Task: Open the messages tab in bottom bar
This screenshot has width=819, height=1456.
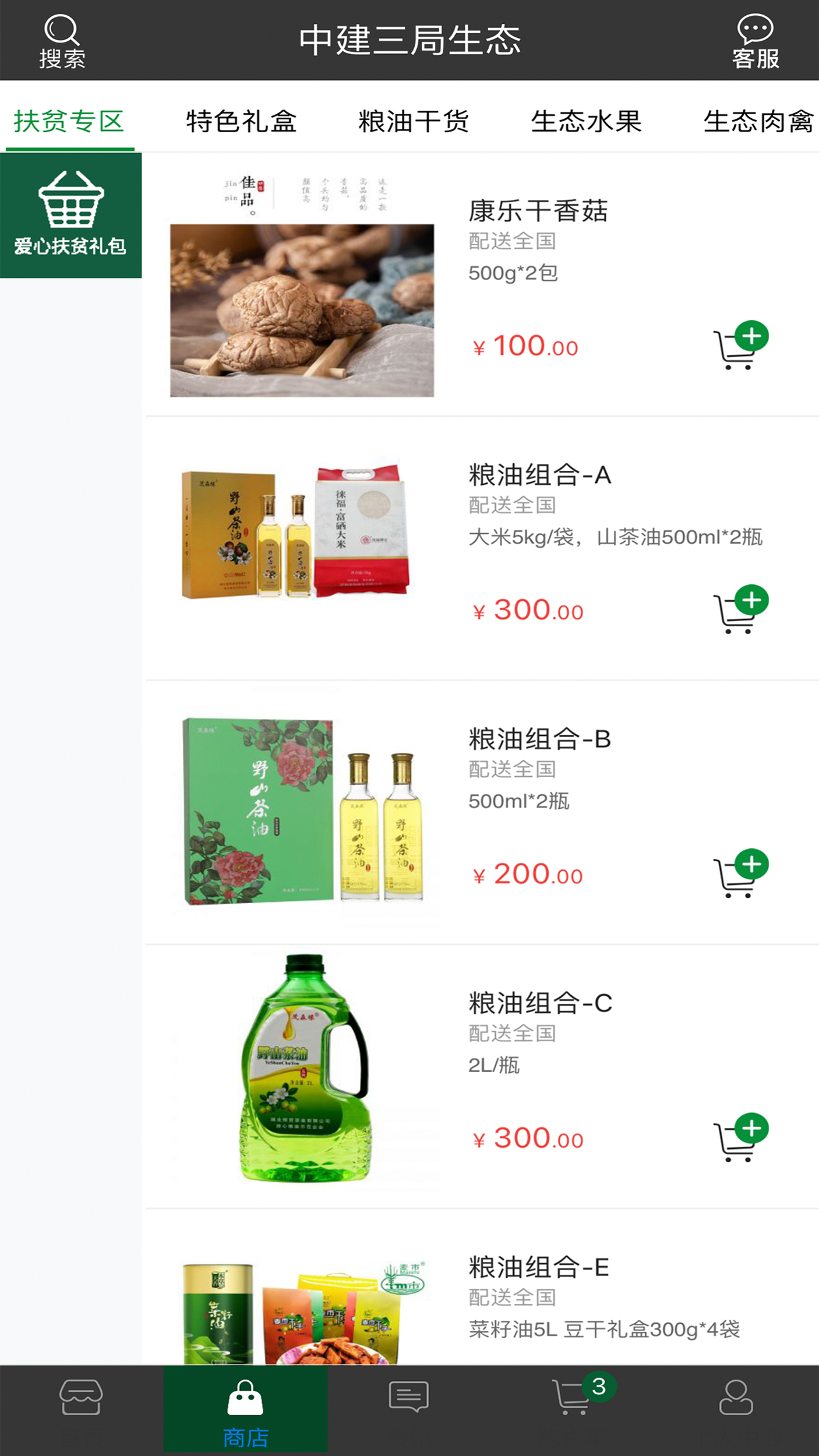Action: (409, 1397)
